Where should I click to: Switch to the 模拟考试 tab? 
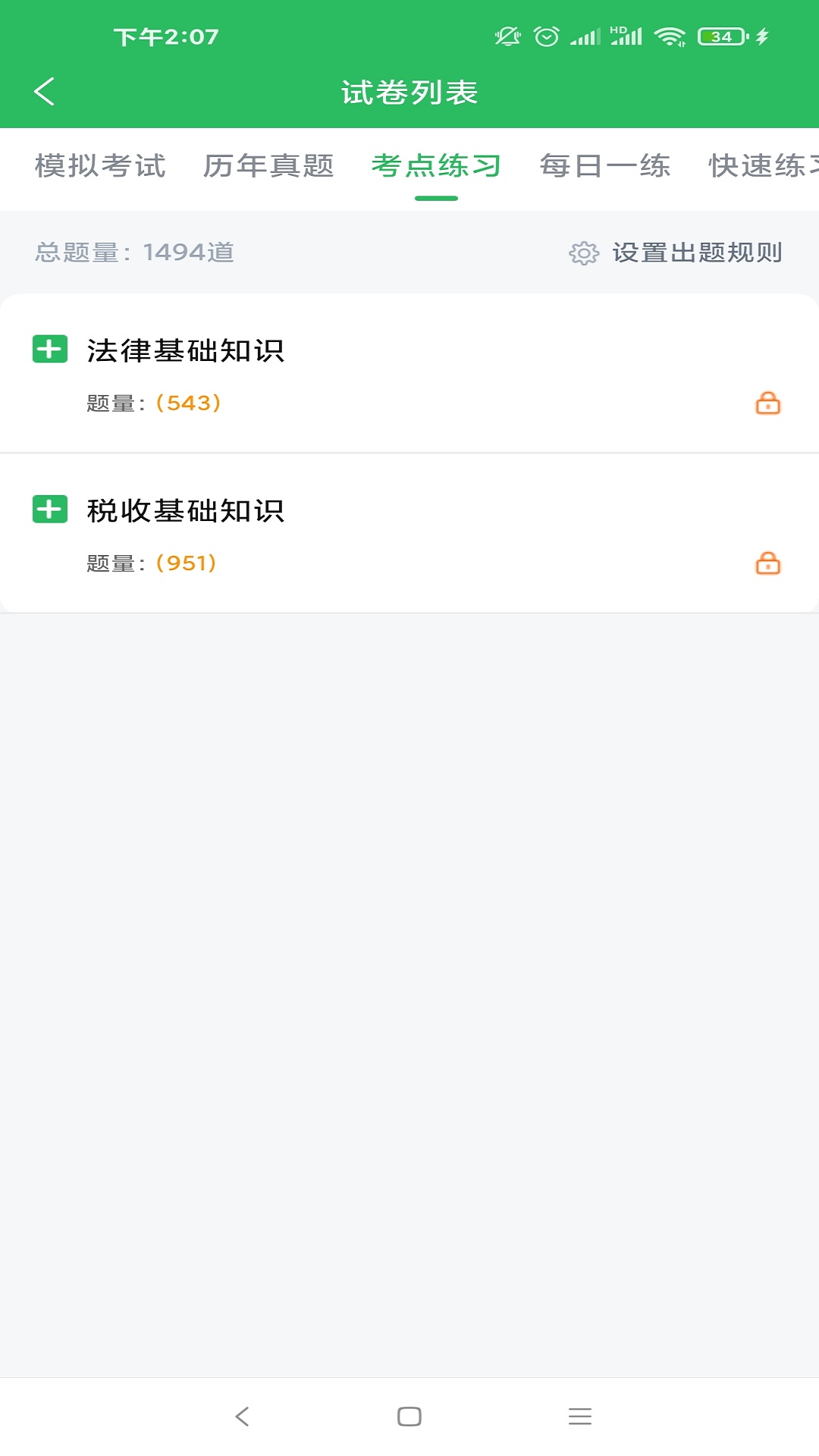click(101, 168)
